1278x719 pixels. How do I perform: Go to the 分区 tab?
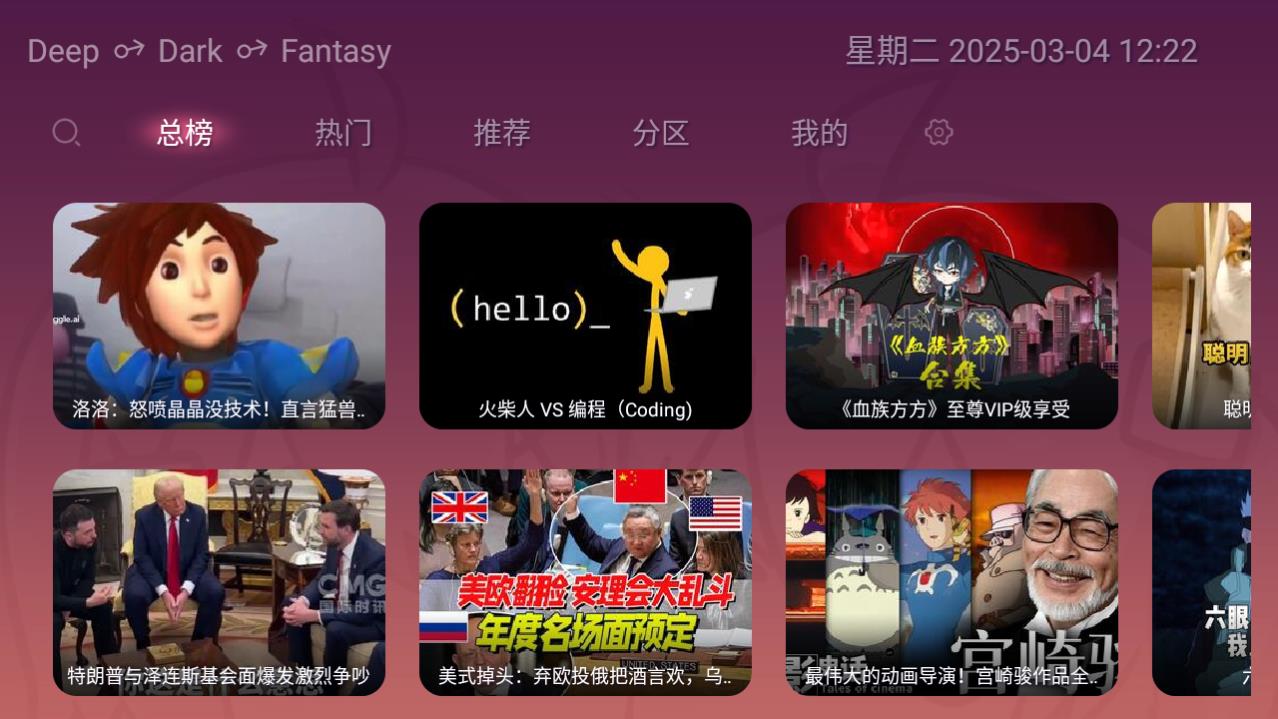click(x=660, y=132)
